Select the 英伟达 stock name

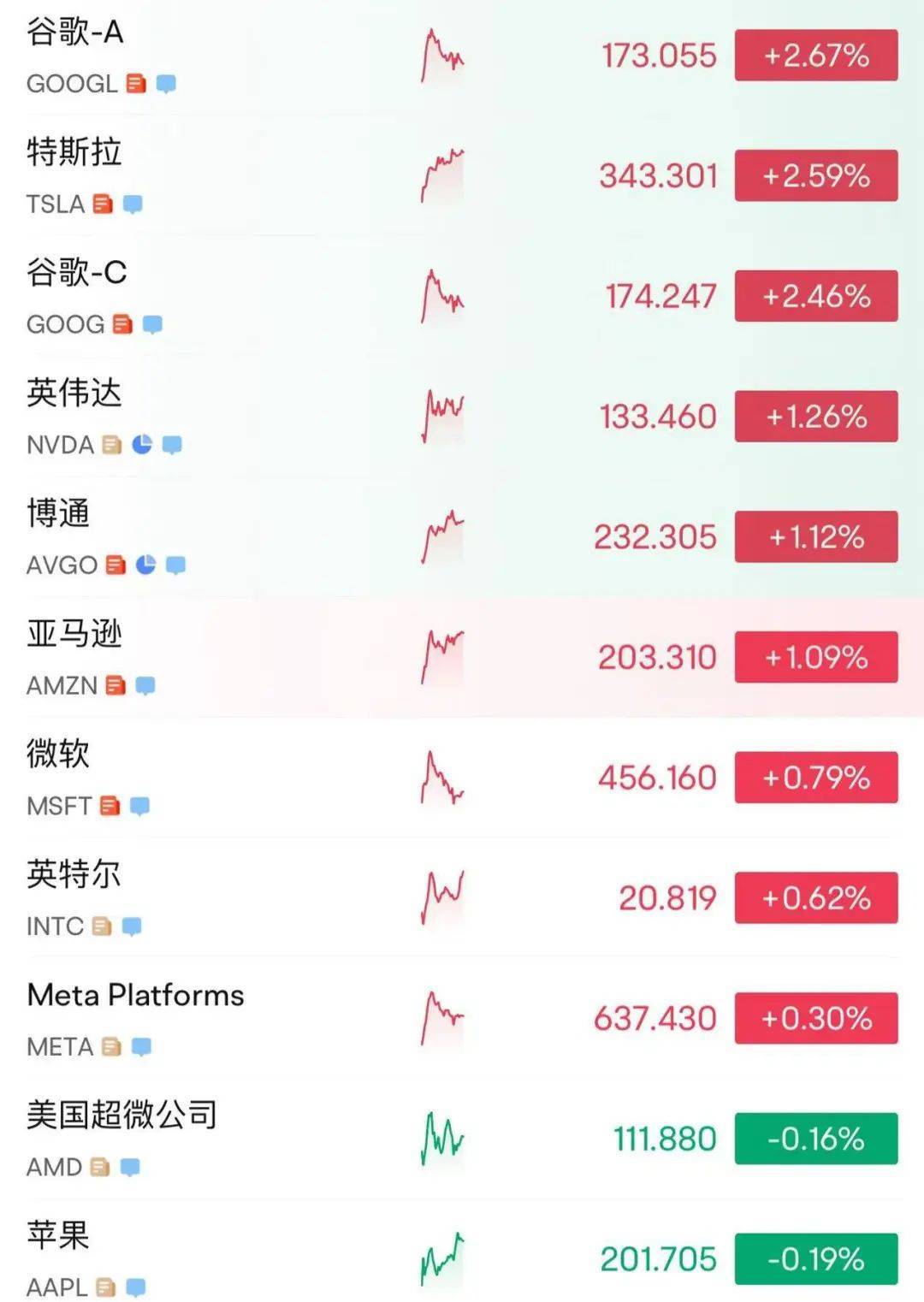73,395
